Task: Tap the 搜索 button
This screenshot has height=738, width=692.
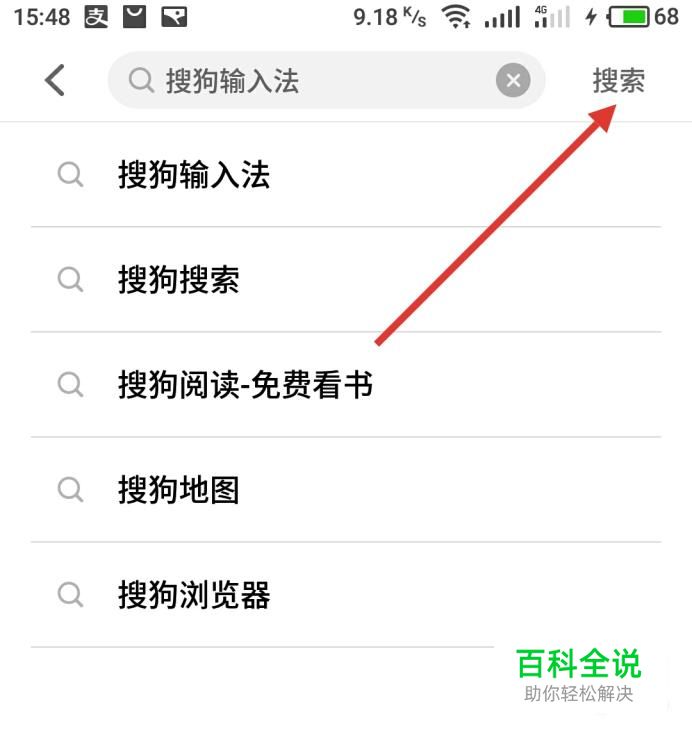Action: click(618, 81)
